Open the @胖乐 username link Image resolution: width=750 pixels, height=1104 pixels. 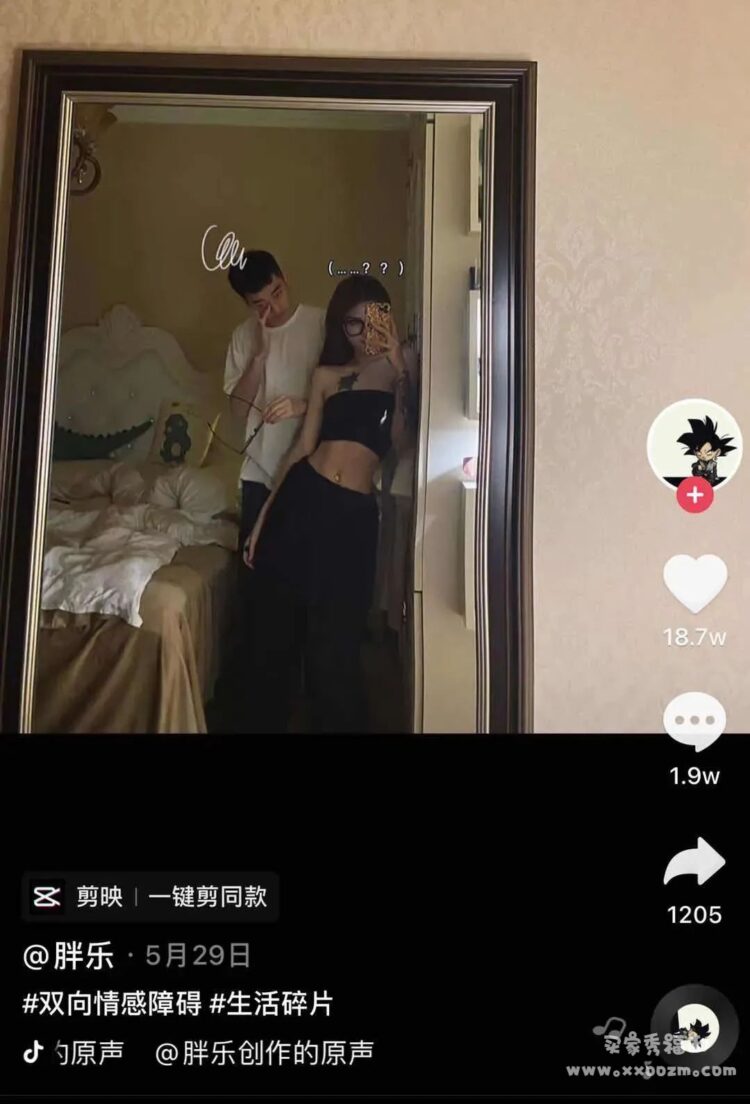[x=69, y=955]
